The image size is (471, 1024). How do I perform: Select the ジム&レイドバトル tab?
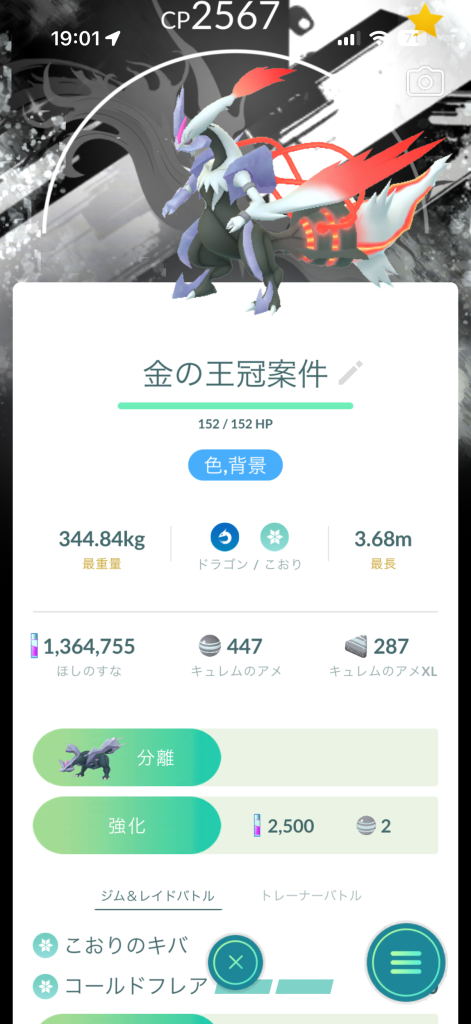(157, 896)
